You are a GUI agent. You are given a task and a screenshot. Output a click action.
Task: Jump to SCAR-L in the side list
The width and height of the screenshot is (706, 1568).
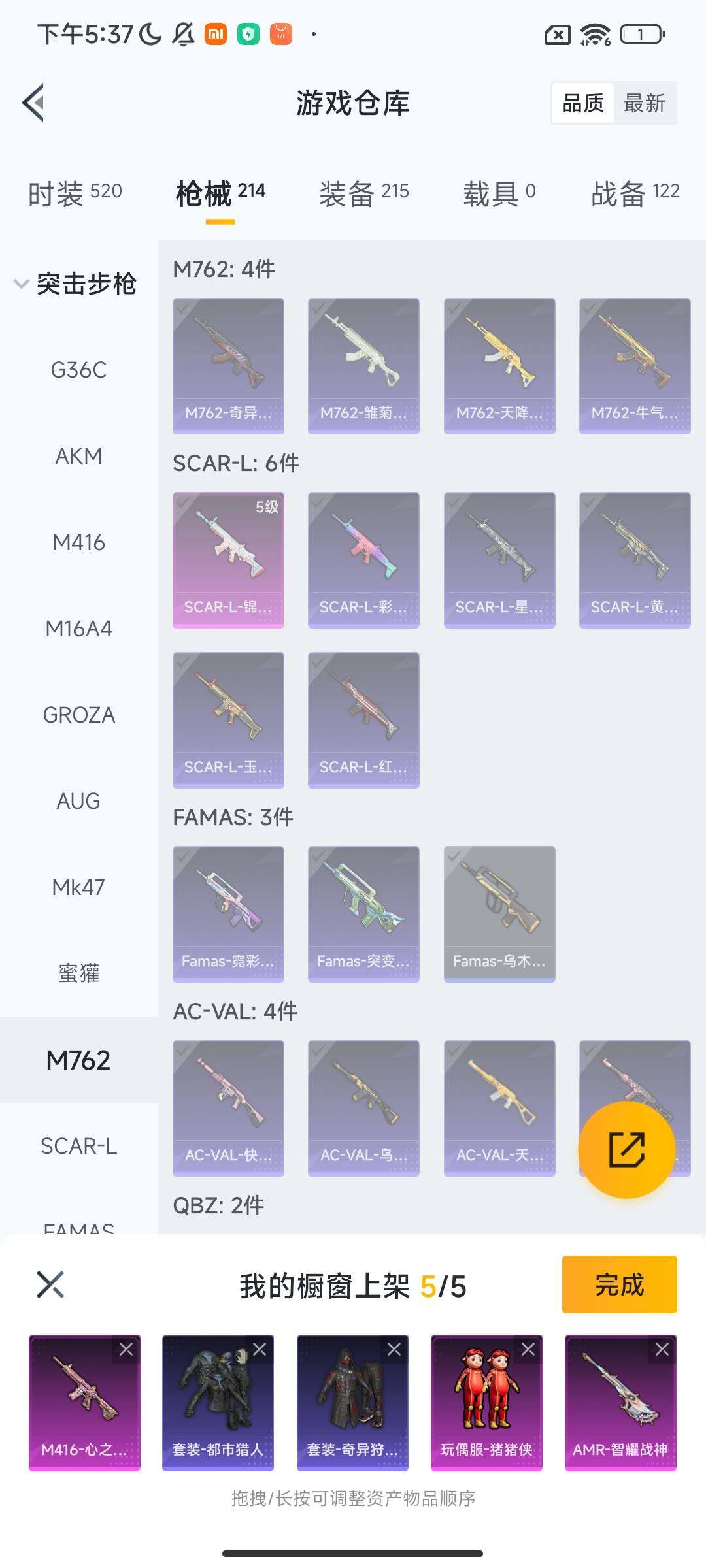(x=78, y=1146)
